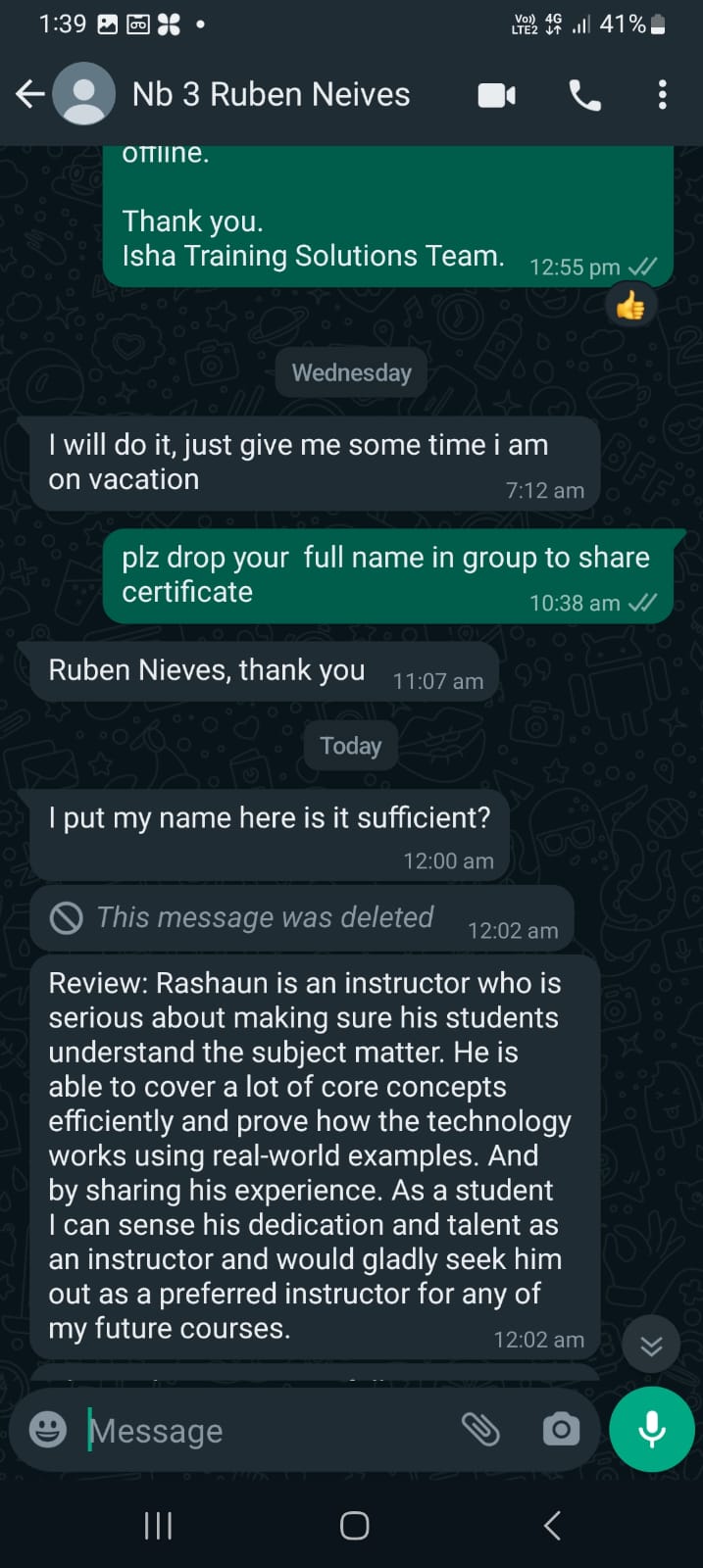The height and width of the screenshot is (1568, 703).
Task: Attach a file with the paperclip
Action: click(480, 1430)
